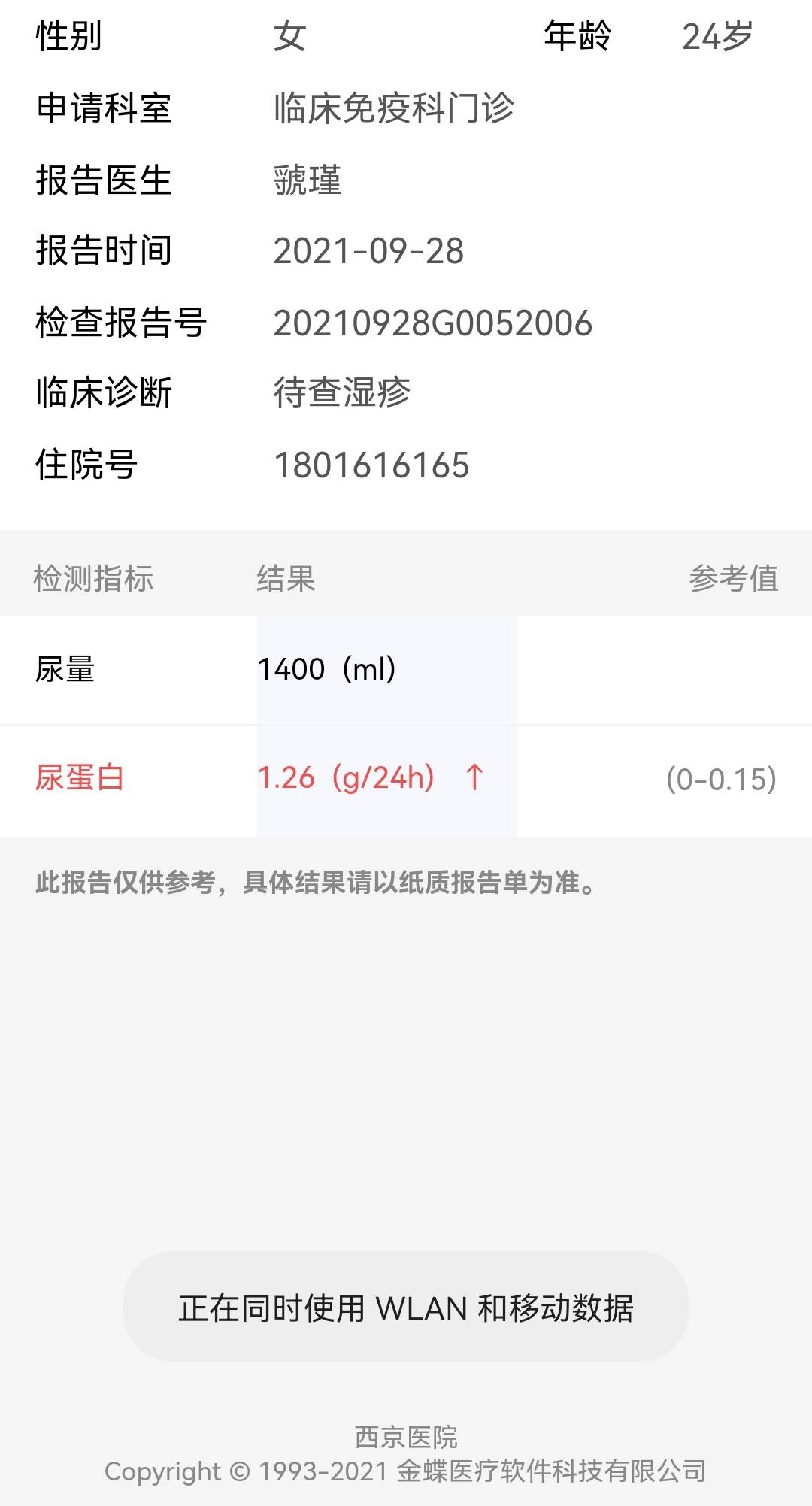Select the report date 2021-09-28

[368, 251]
